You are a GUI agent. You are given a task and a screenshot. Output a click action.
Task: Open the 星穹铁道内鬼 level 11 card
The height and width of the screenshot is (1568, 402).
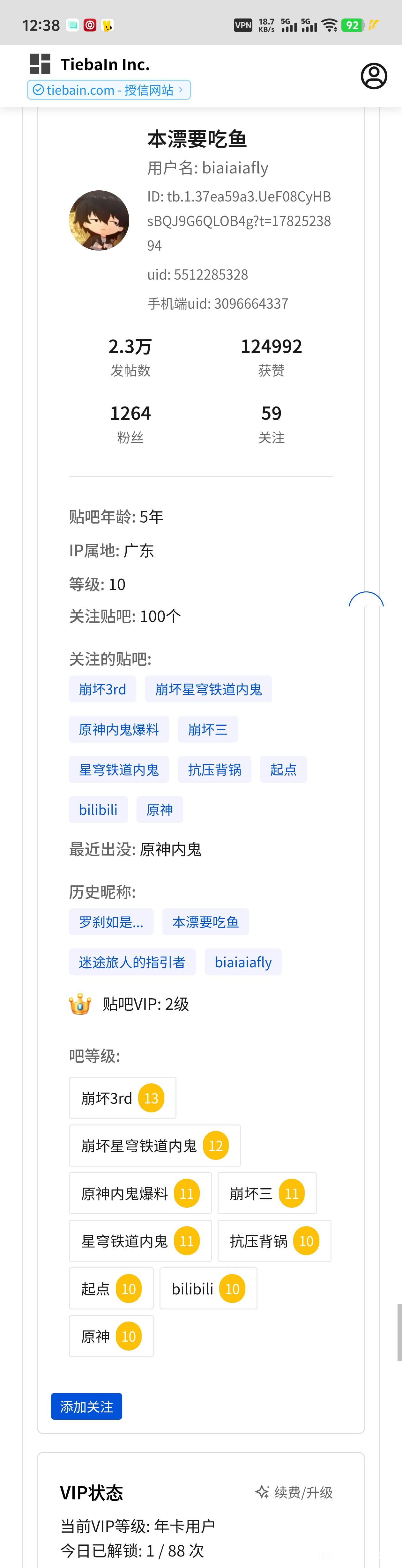(140, 1241)
